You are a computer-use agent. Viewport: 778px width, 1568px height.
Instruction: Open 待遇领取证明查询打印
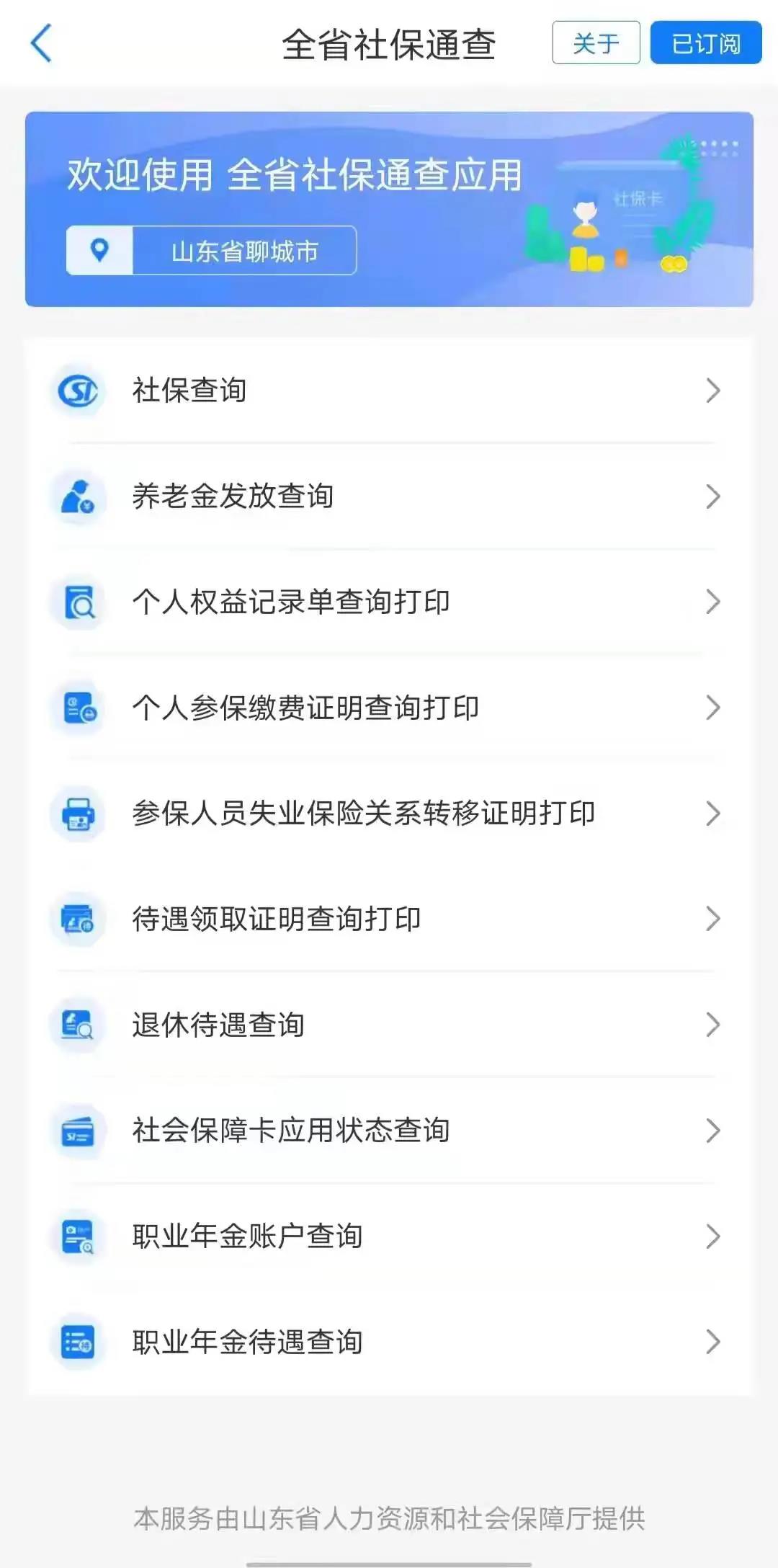click(x=389, y=919)
